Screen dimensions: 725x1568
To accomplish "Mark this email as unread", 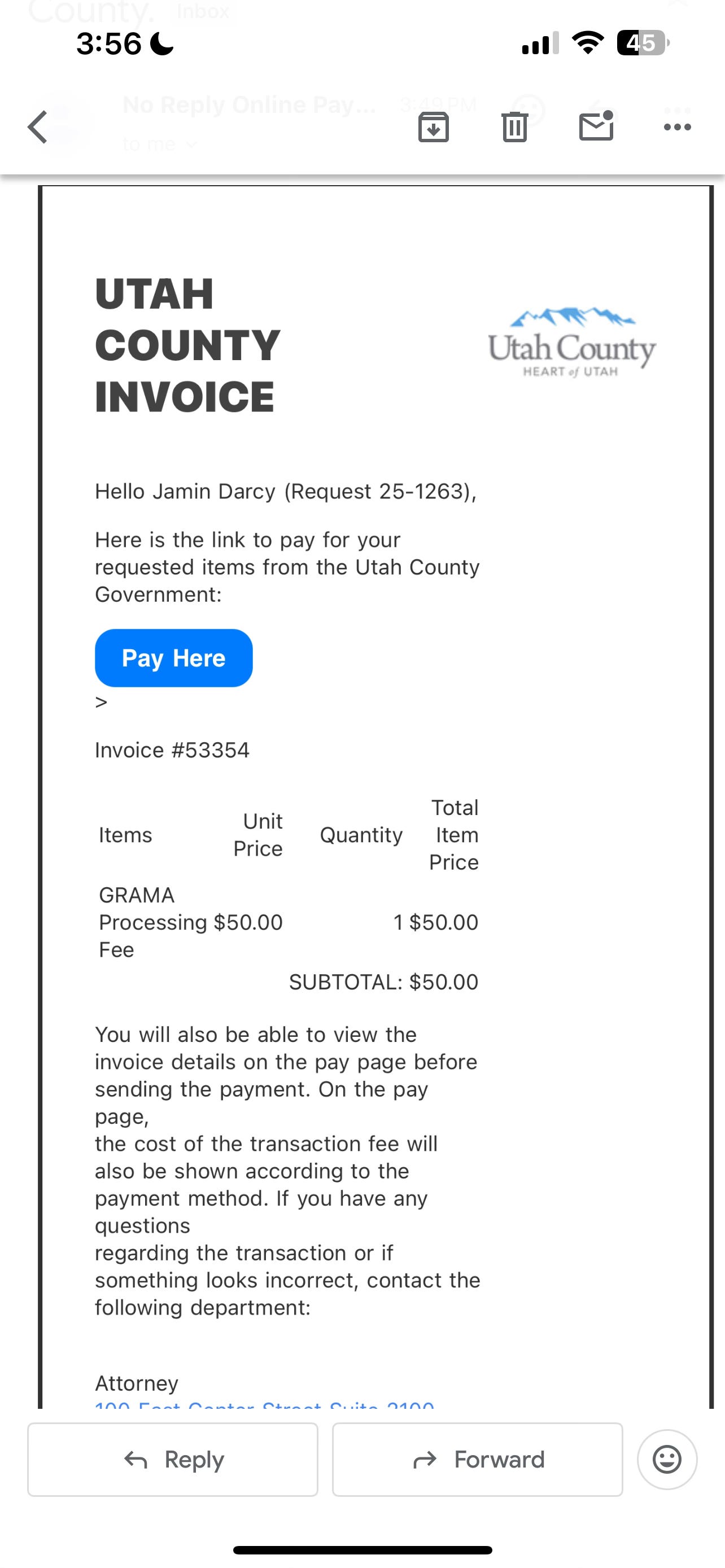I will (595, 126).
